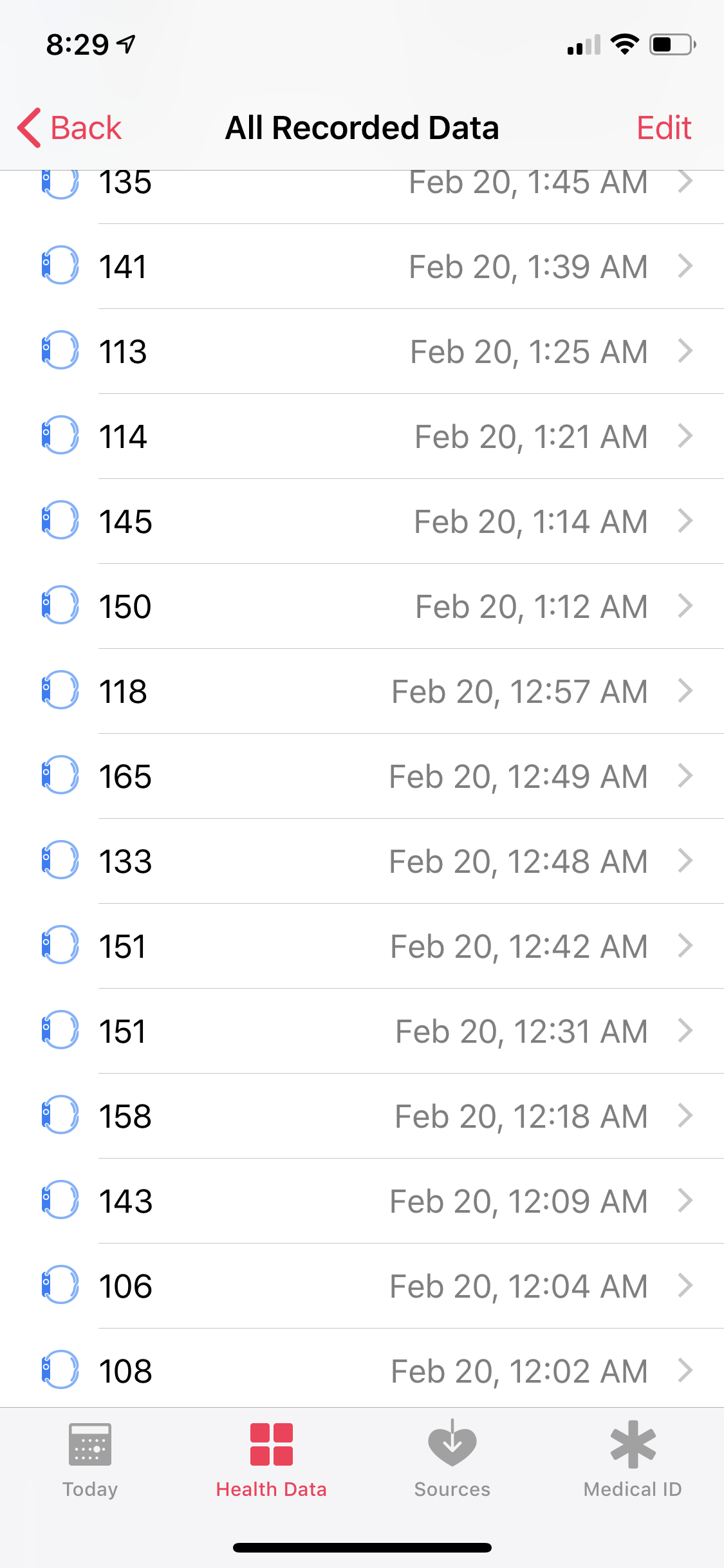Open the 113 entry from 1:25 AM
Image resolution: width=724 pixels, height=1568 pixels.
(362, 351)
